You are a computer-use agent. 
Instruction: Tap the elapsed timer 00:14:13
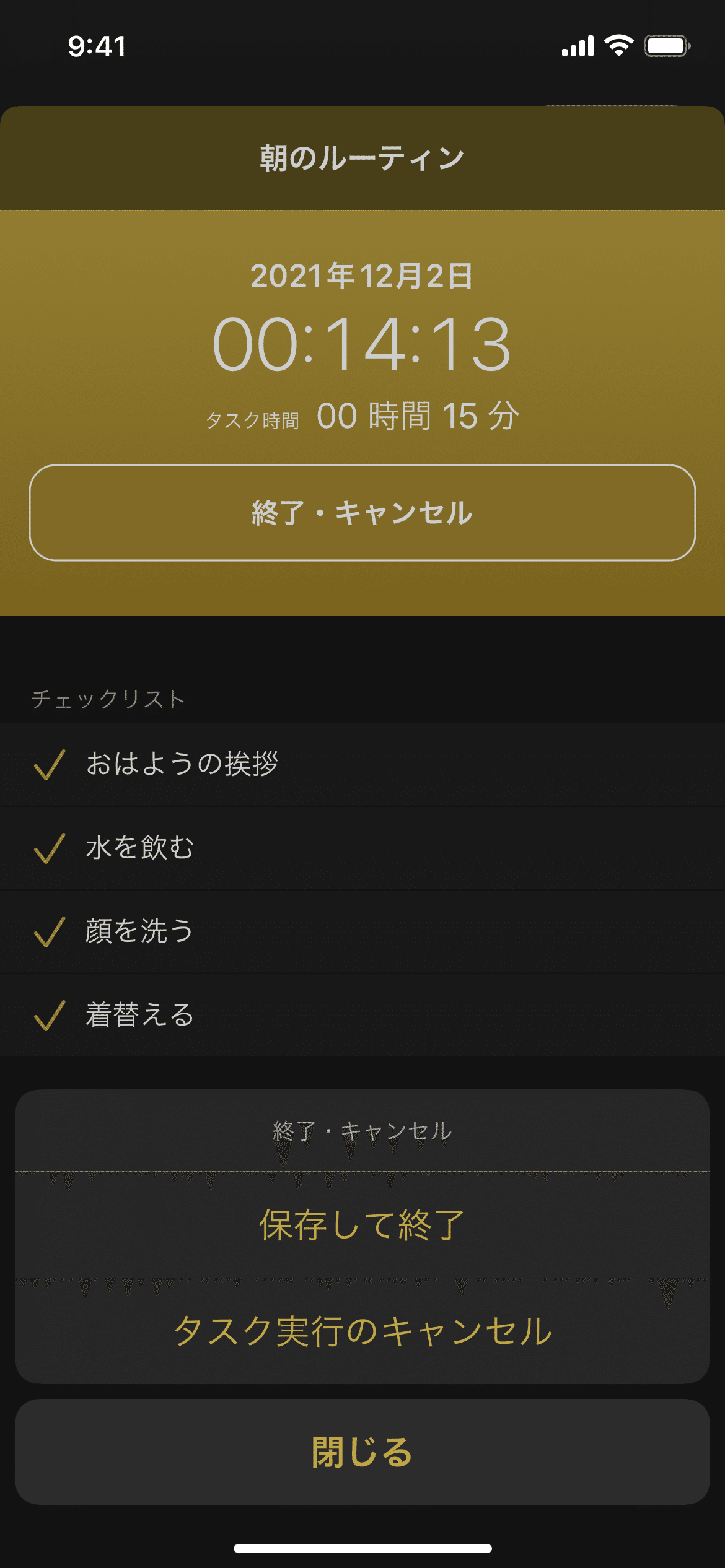point(362,345)
